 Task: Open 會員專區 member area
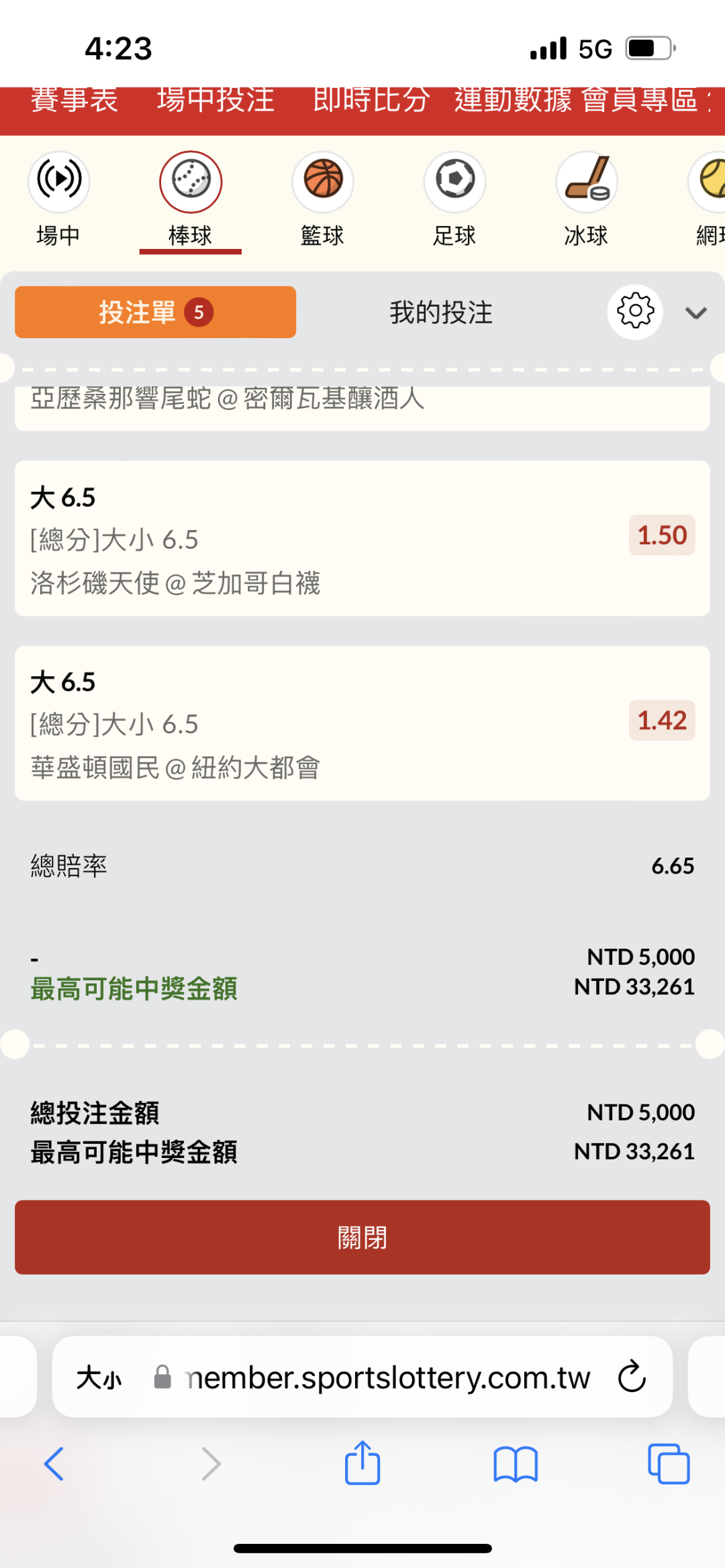tap(640, 102)
